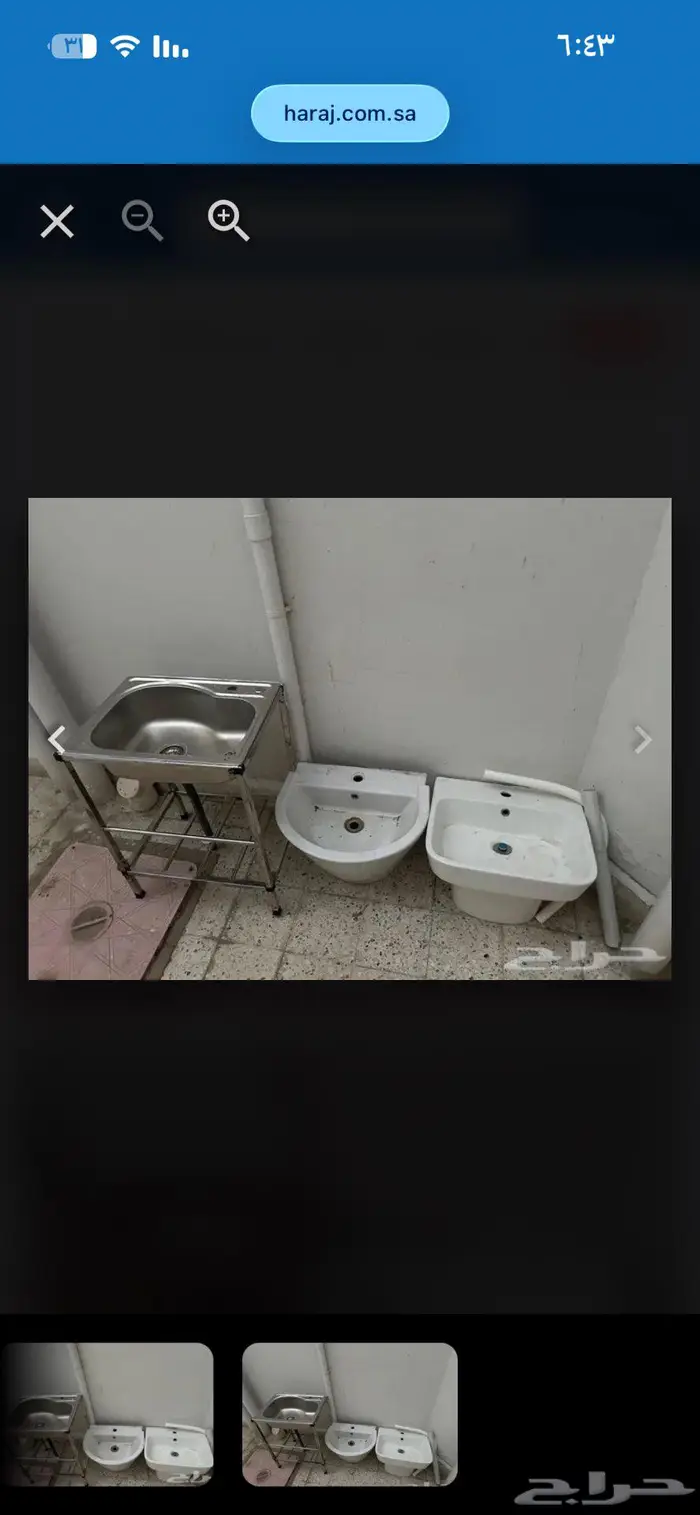Go to the previous photo
This screenshot has width=700, height=1515.
[x=57, y=740]
